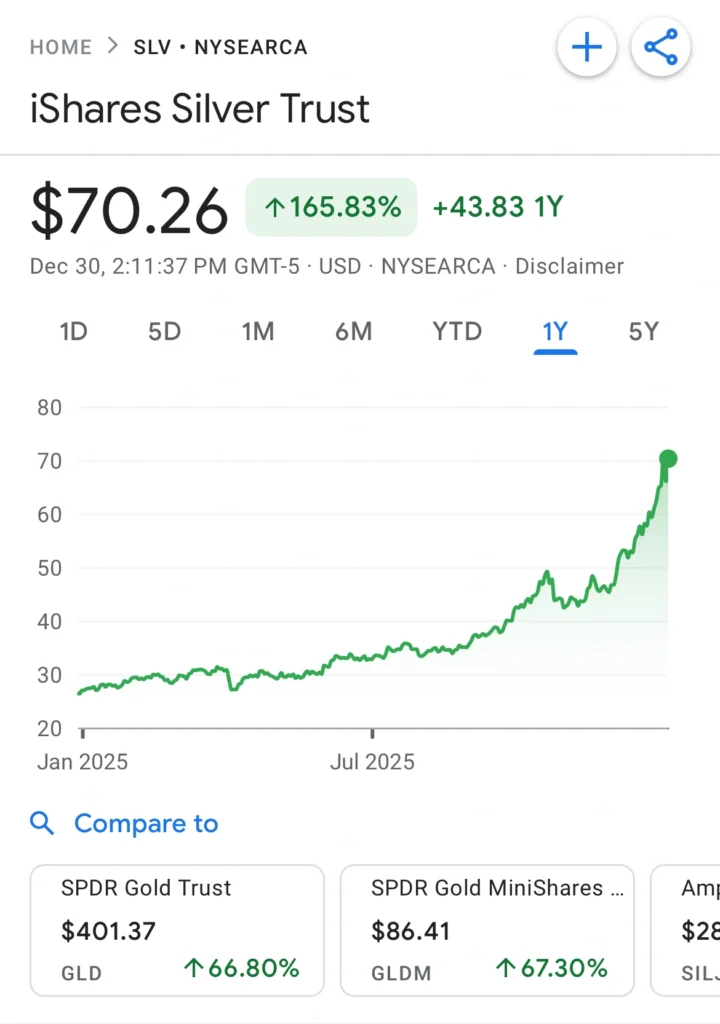Click the SLV · NYSEARCA ticker label
The width and height of the screenshot is (720, 1024).
click(219, 46)
